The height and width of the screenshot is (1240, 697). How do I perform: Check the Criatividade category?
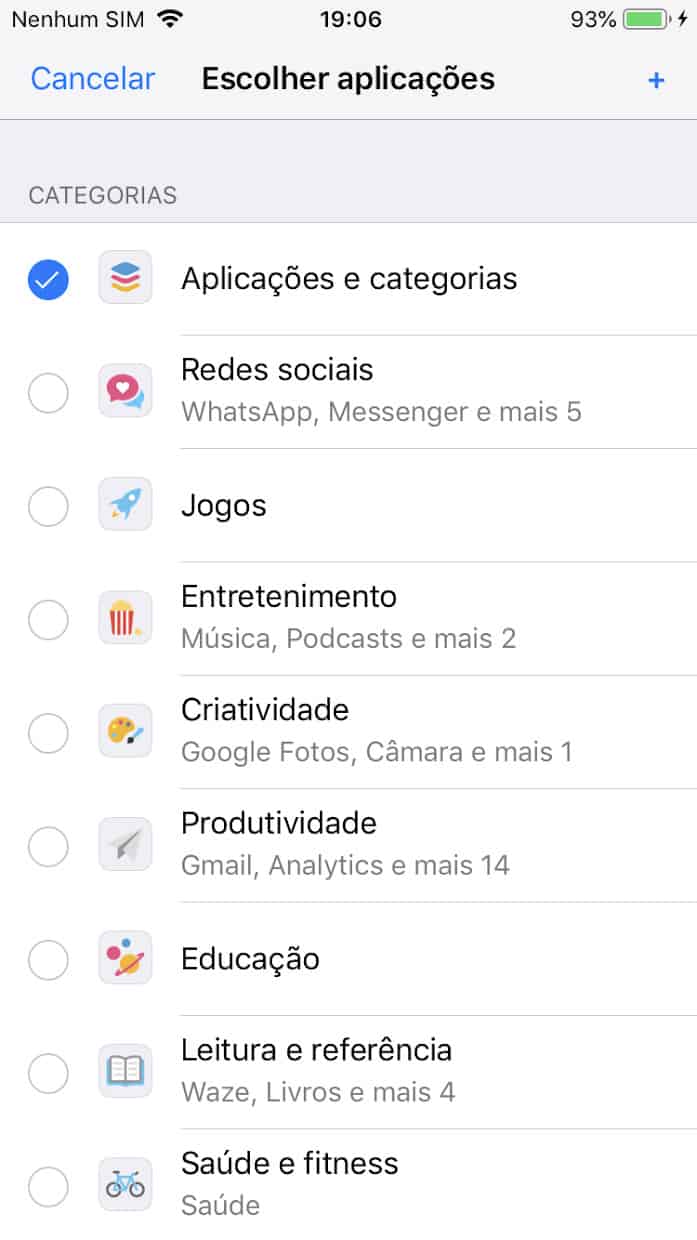[48, 733]
